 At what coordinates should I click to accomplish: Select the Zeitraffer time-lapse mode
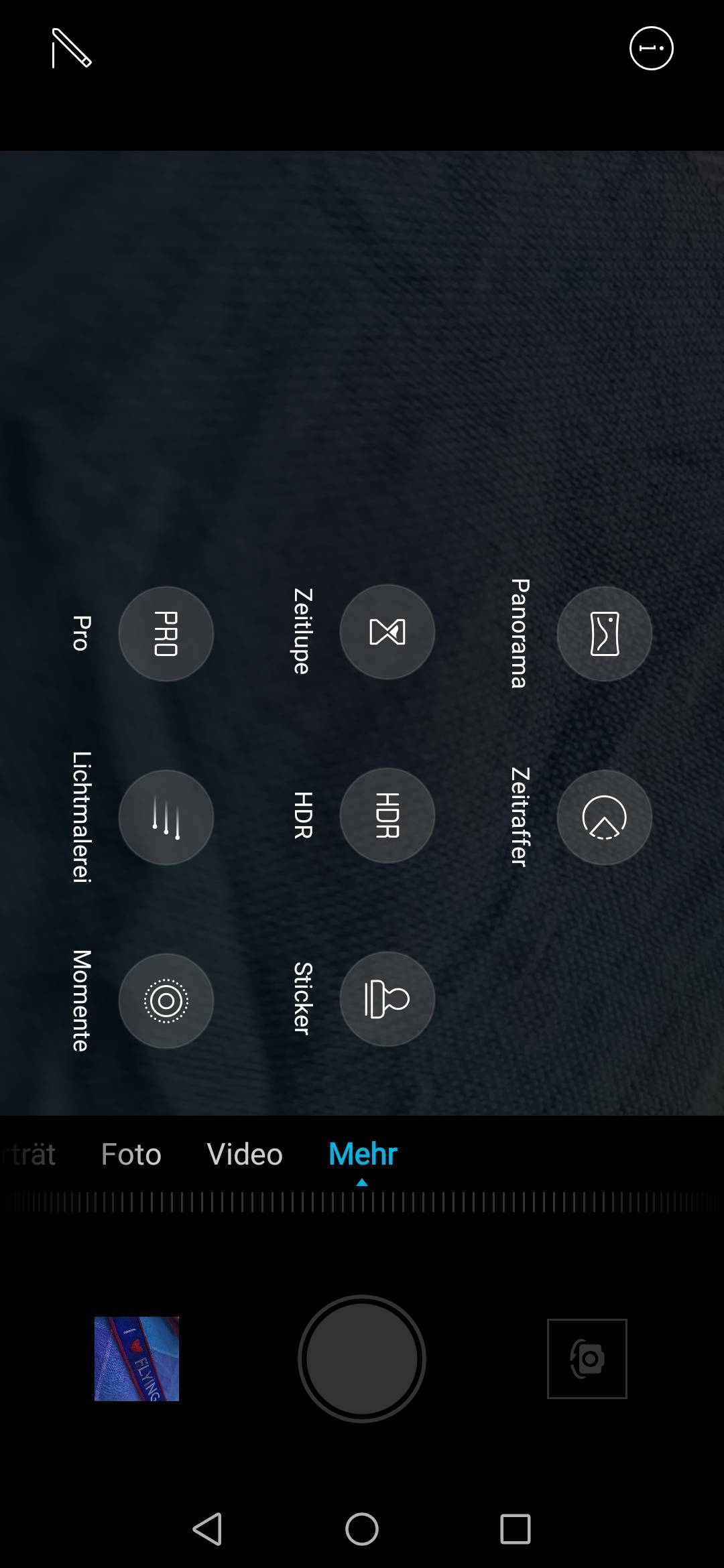tap(604, 818)
